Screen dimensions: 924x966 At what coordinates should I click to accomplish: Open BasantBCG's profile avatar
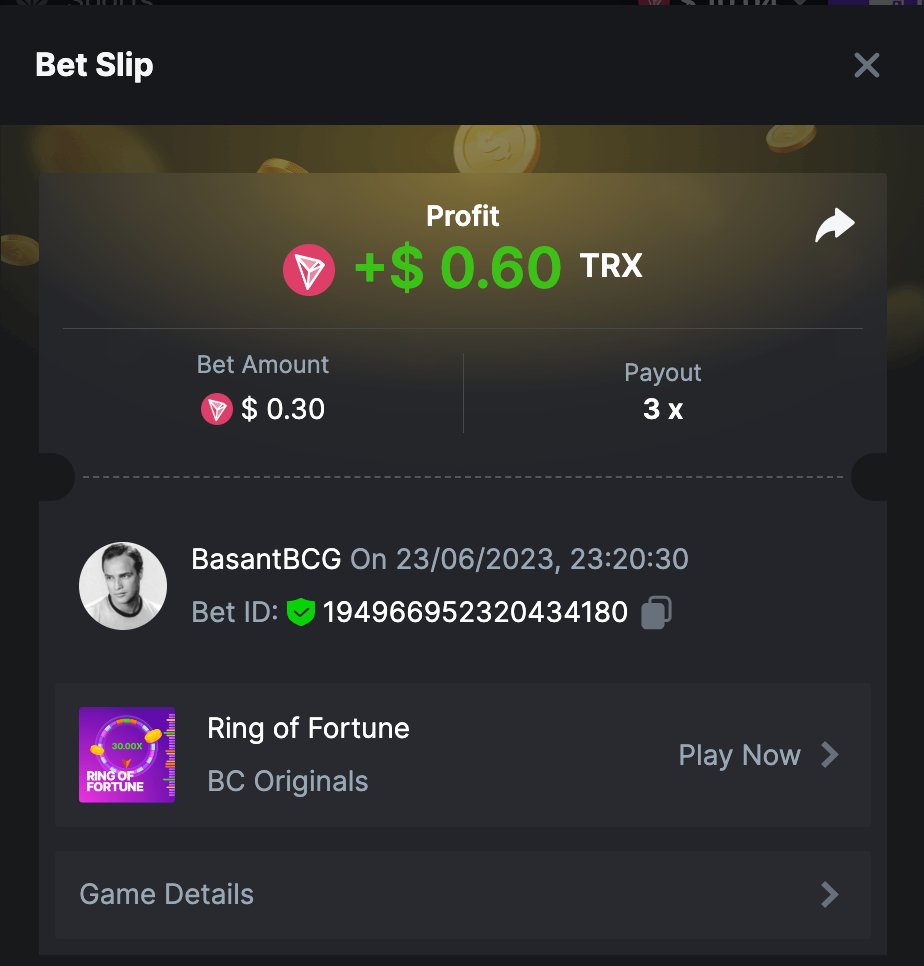(123, 586)
